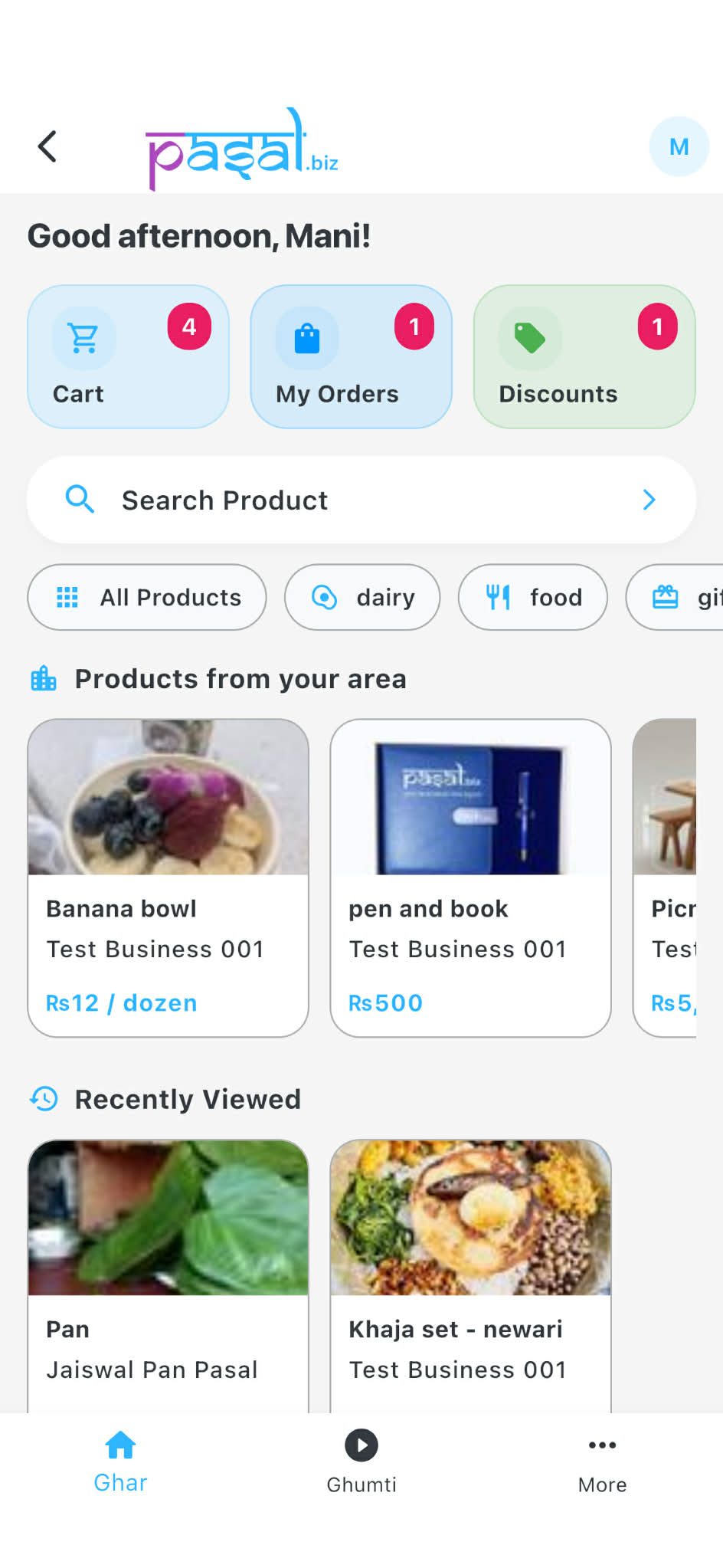Screen dimensions: 723x1568
Task: Enable the All Products filter
Action: point(146,597)
